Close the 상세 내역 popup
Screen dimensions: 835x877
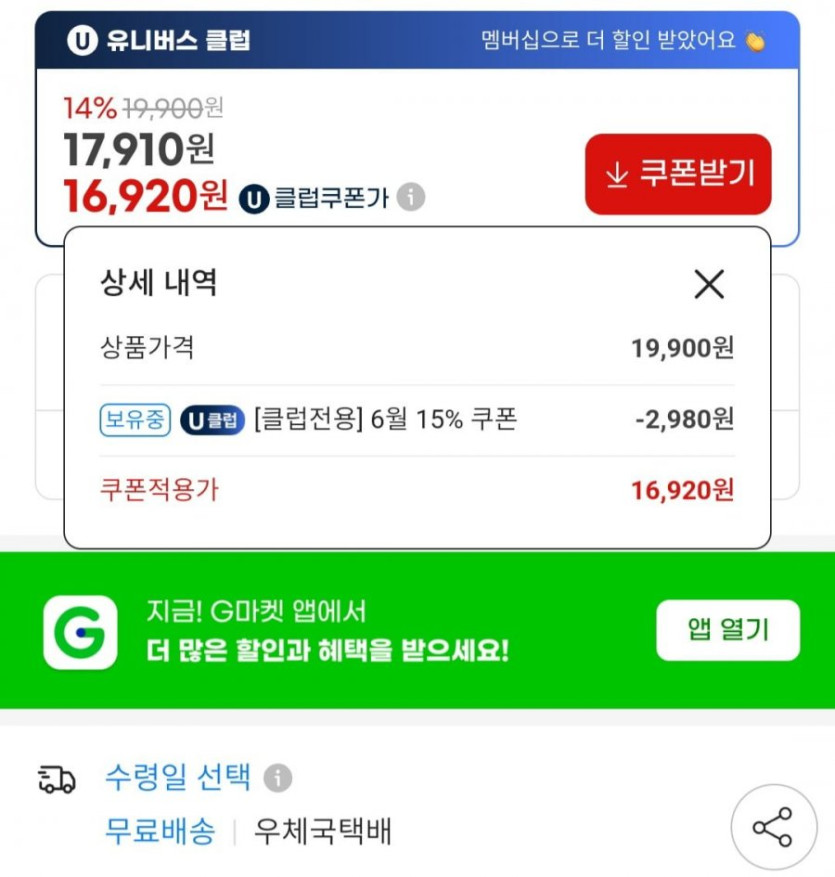point(708,285)
